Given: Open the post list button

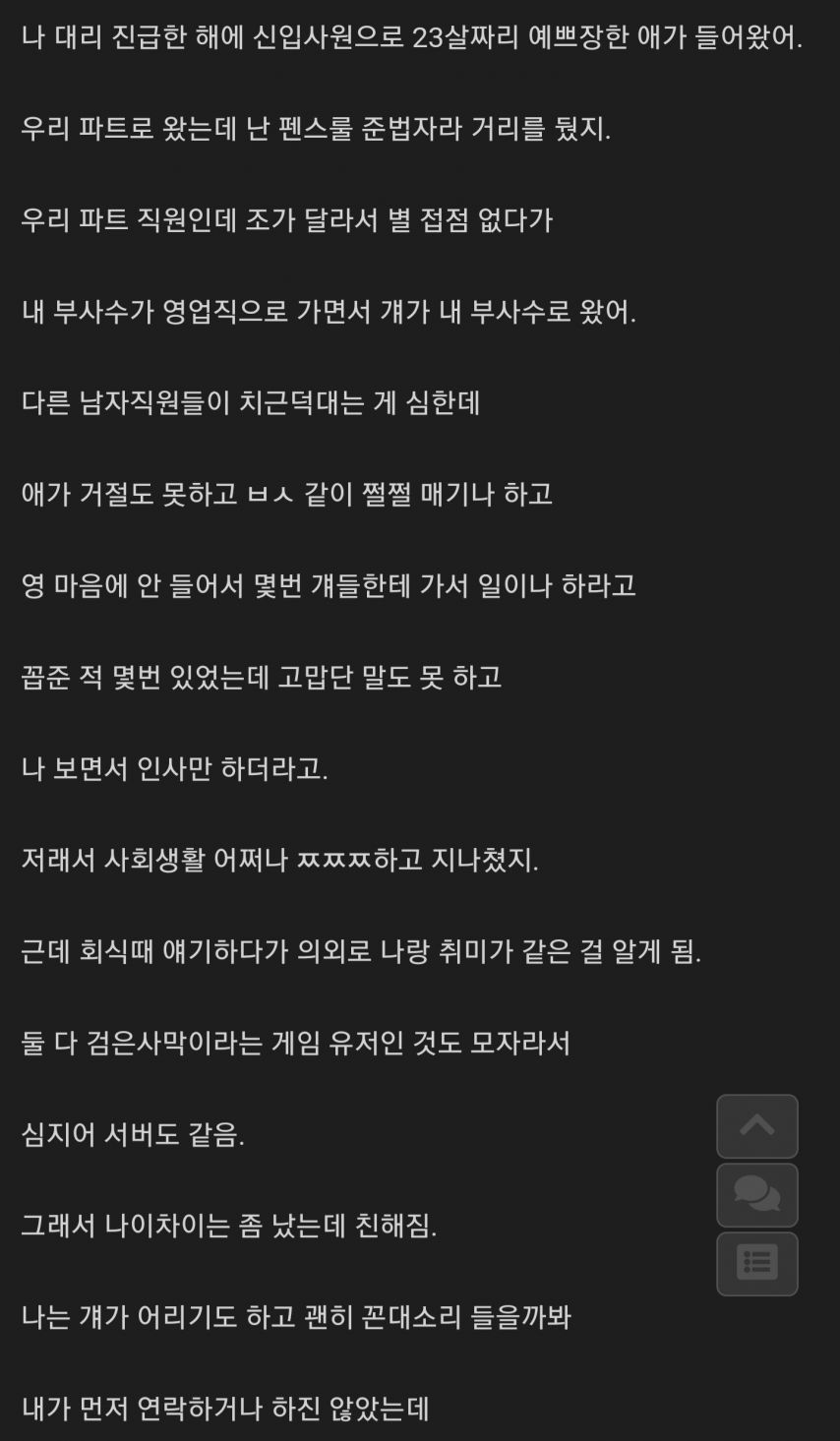Looking at the screenshot, I should 756,1263.
